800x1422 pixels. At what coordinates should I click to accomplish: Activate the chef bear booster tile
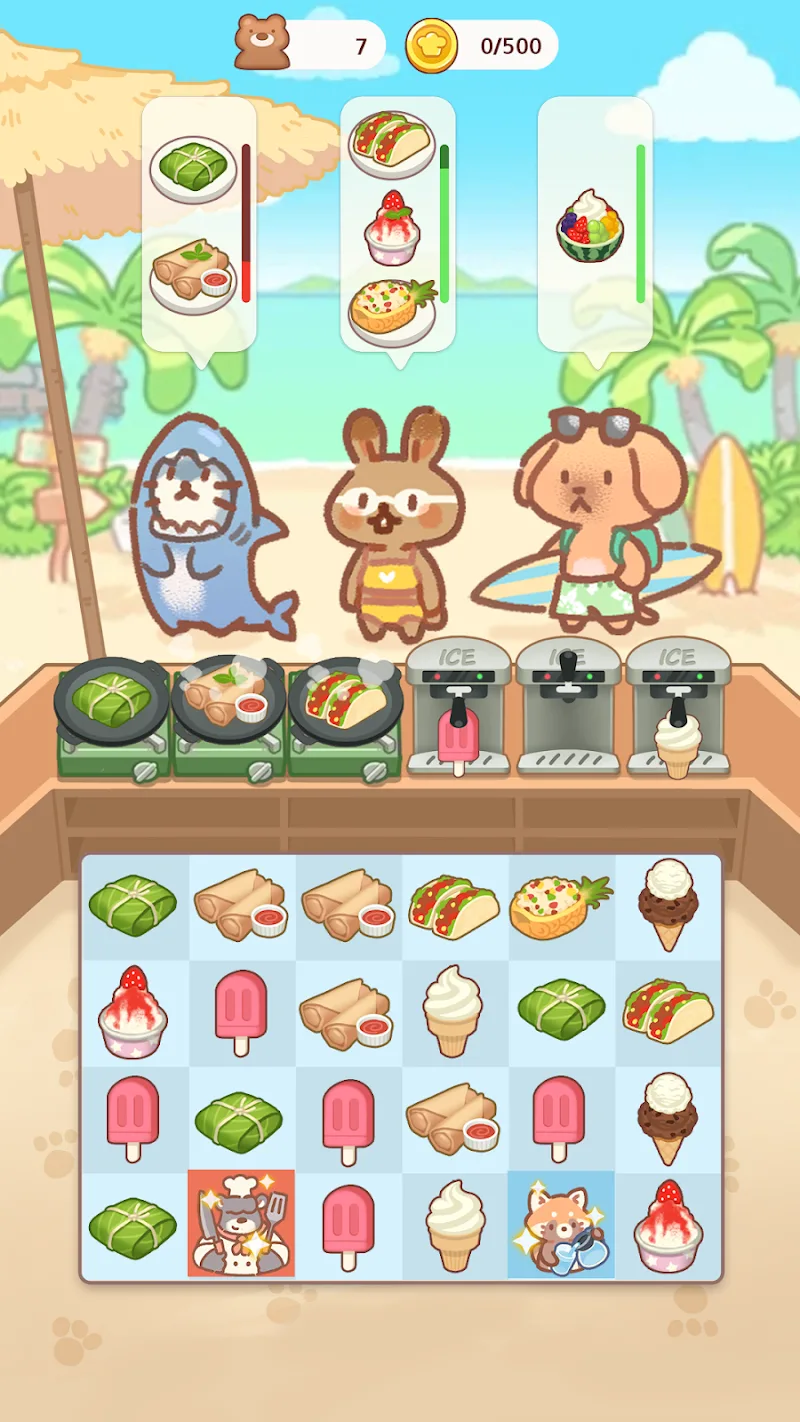tap(241, 1223)
